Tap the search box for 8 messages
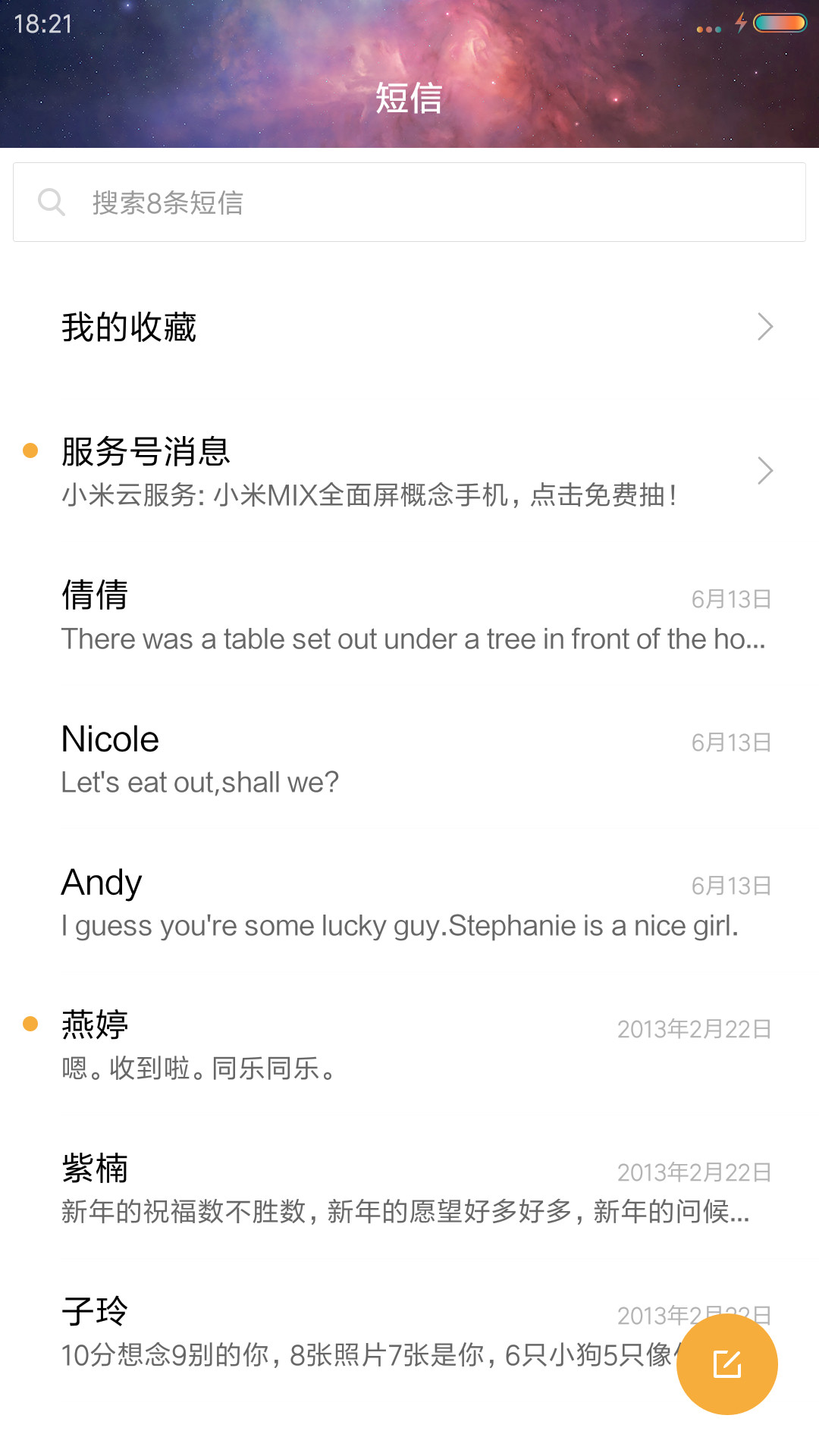The width and height of the screenshot is (819, 1456). click(x=409, y=202)
